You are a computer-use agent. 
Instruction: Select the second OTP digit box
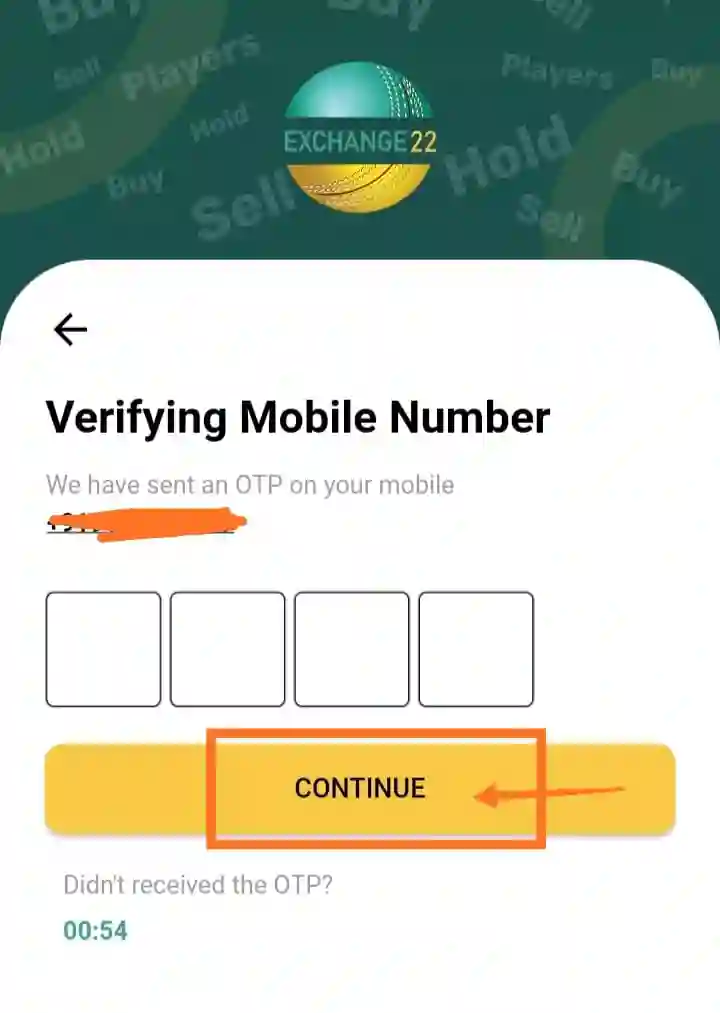227,649
